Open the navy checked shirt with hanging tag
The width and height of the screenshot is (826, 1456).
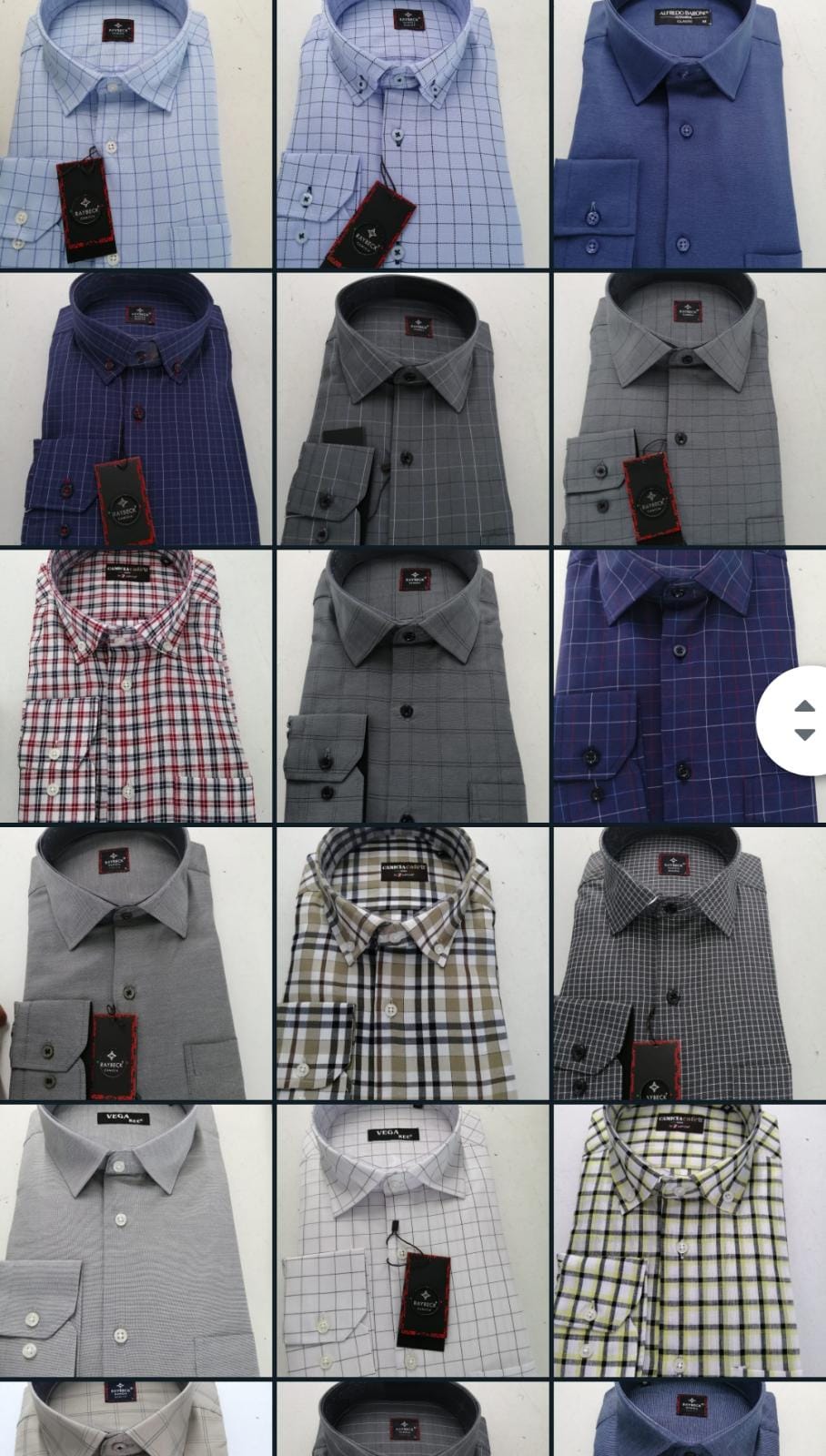(136, 409)
